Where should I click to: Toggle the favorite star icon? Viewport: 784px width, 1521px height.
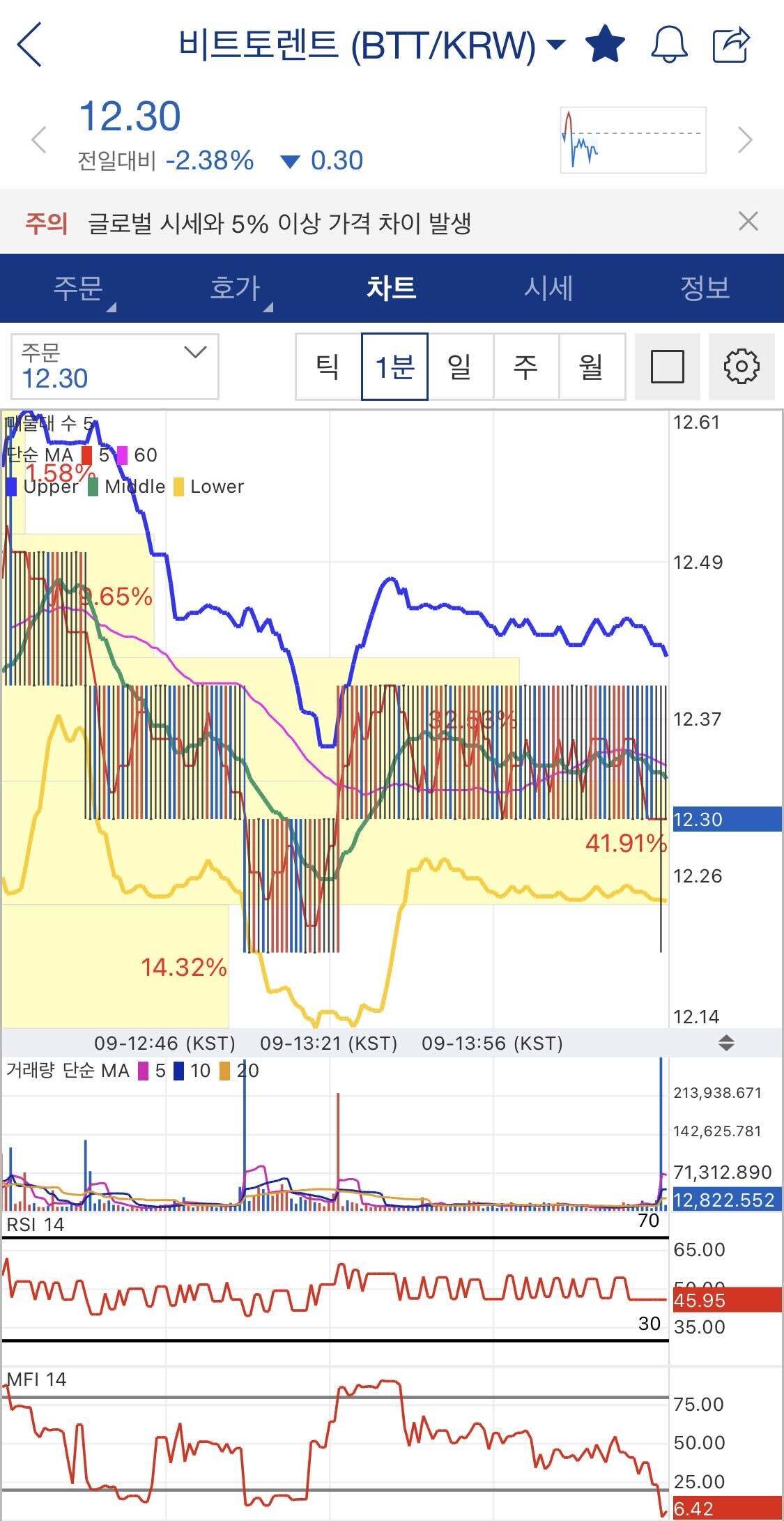pos(605,45)
